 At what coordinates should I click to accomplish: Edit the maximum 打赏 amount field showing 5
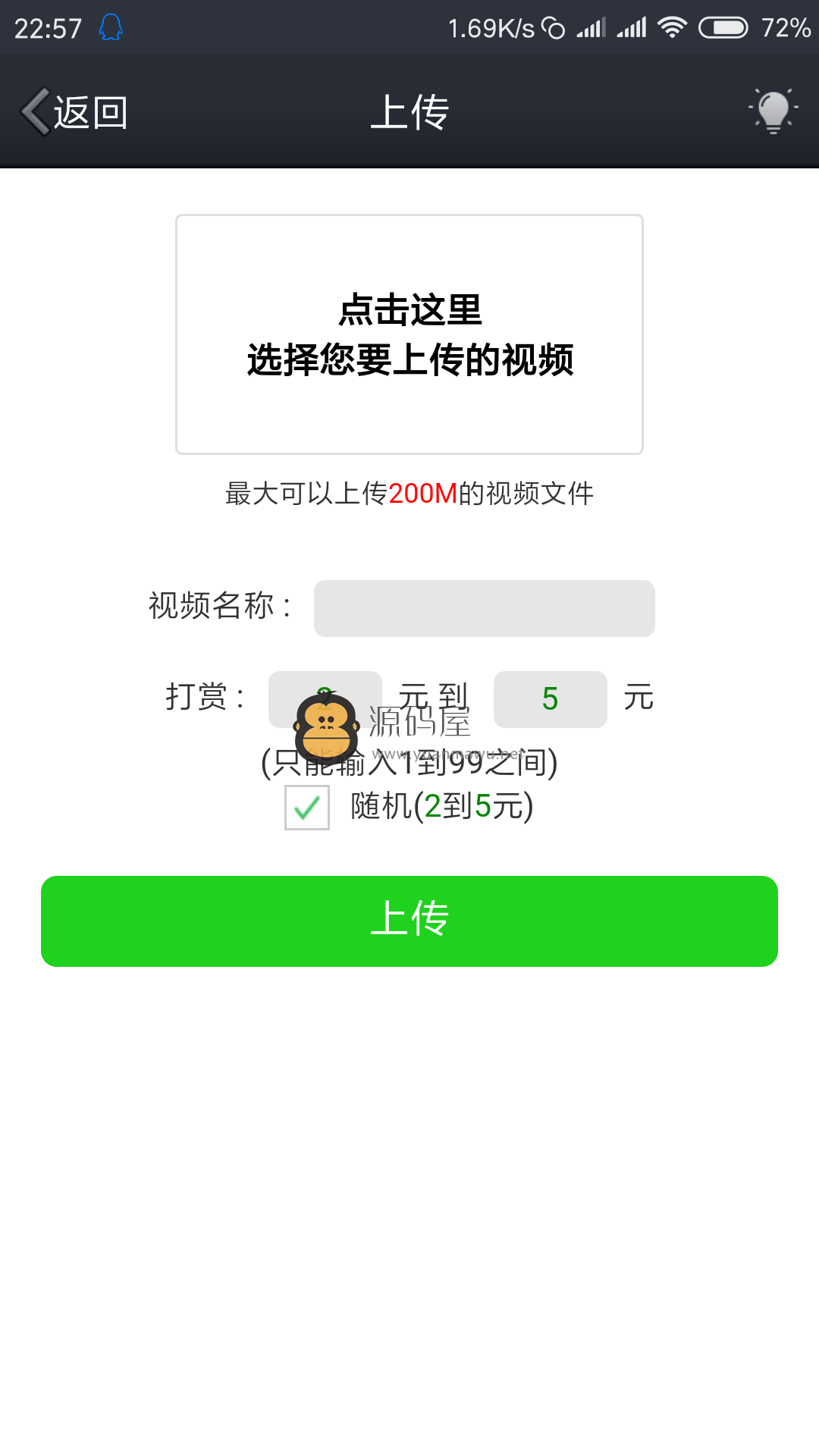(550, 699)
